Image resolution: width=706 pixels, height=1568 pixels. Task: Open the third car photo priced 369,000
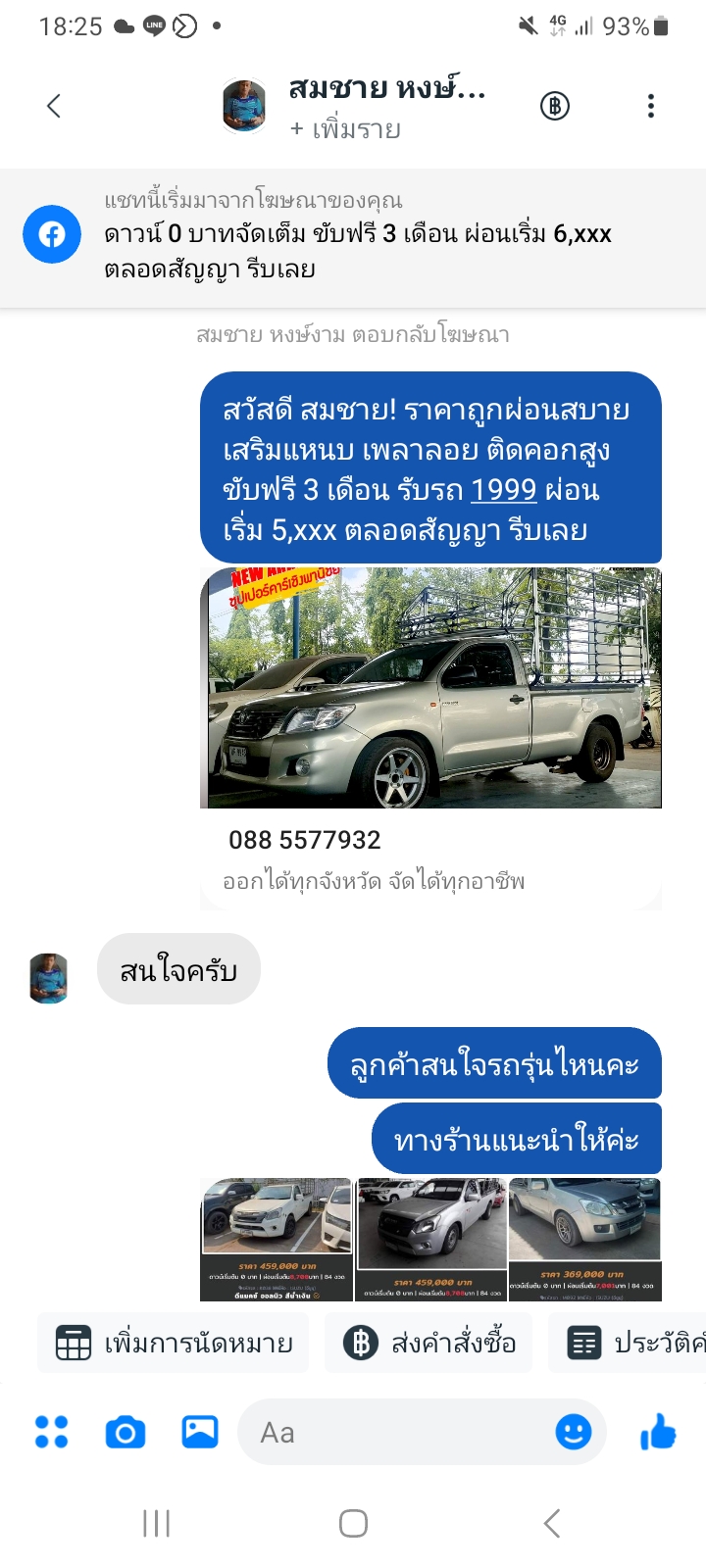pyautogui.click(x=584, y=1240)
